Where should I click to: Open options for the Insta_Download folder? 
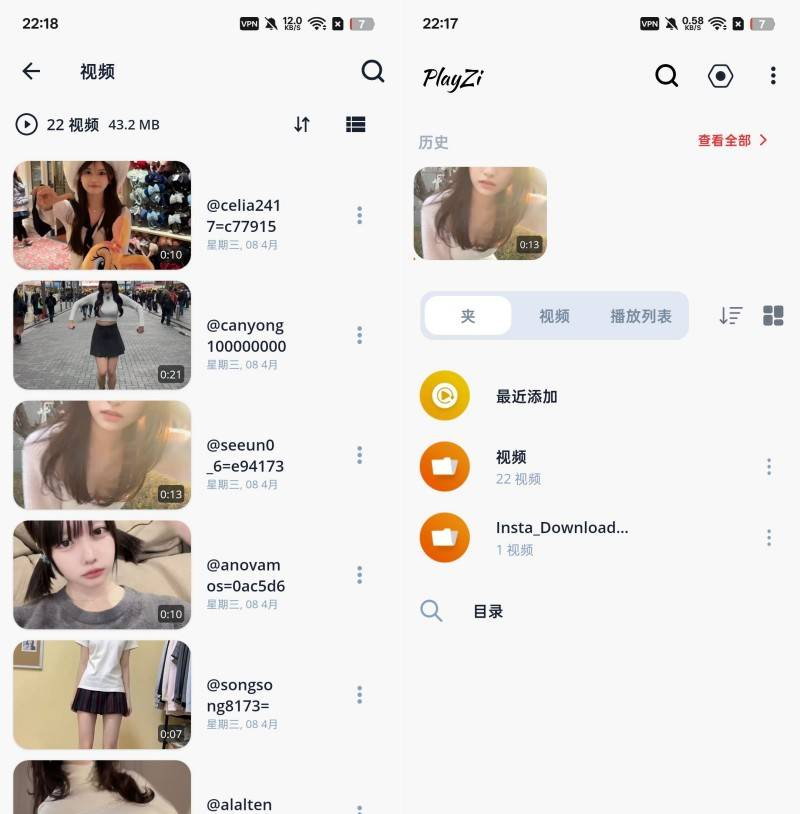point(769,538)
